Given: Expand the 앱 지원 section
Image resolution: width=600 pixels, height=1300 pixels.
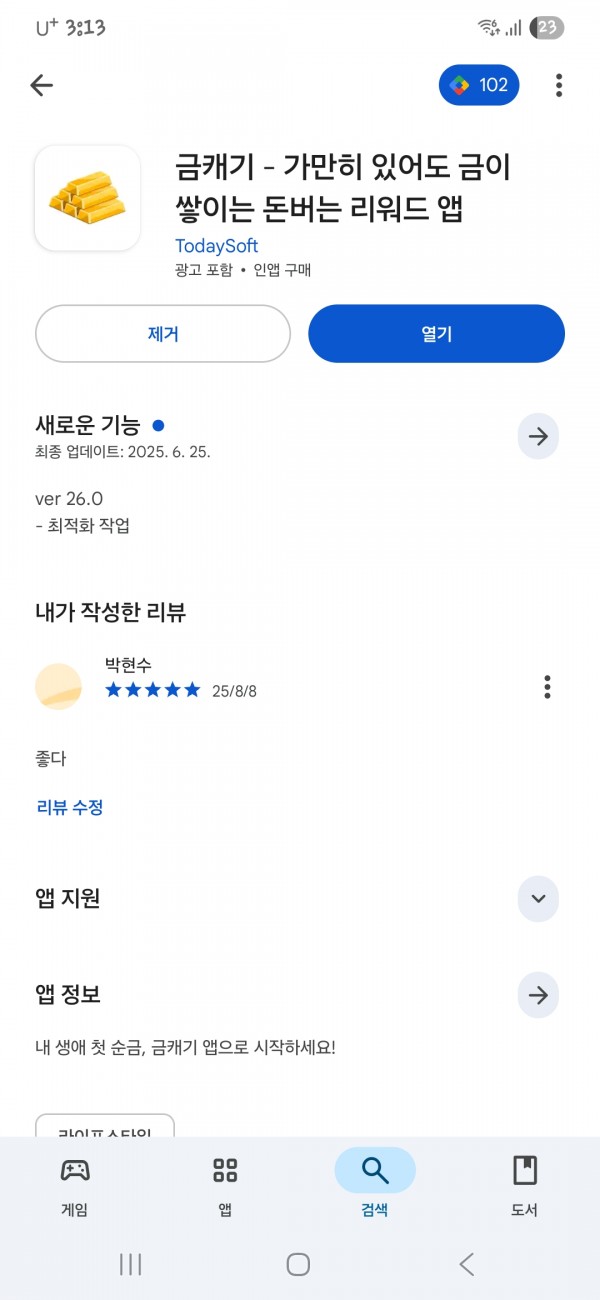Looking at the screenshot, I should 538,898.
